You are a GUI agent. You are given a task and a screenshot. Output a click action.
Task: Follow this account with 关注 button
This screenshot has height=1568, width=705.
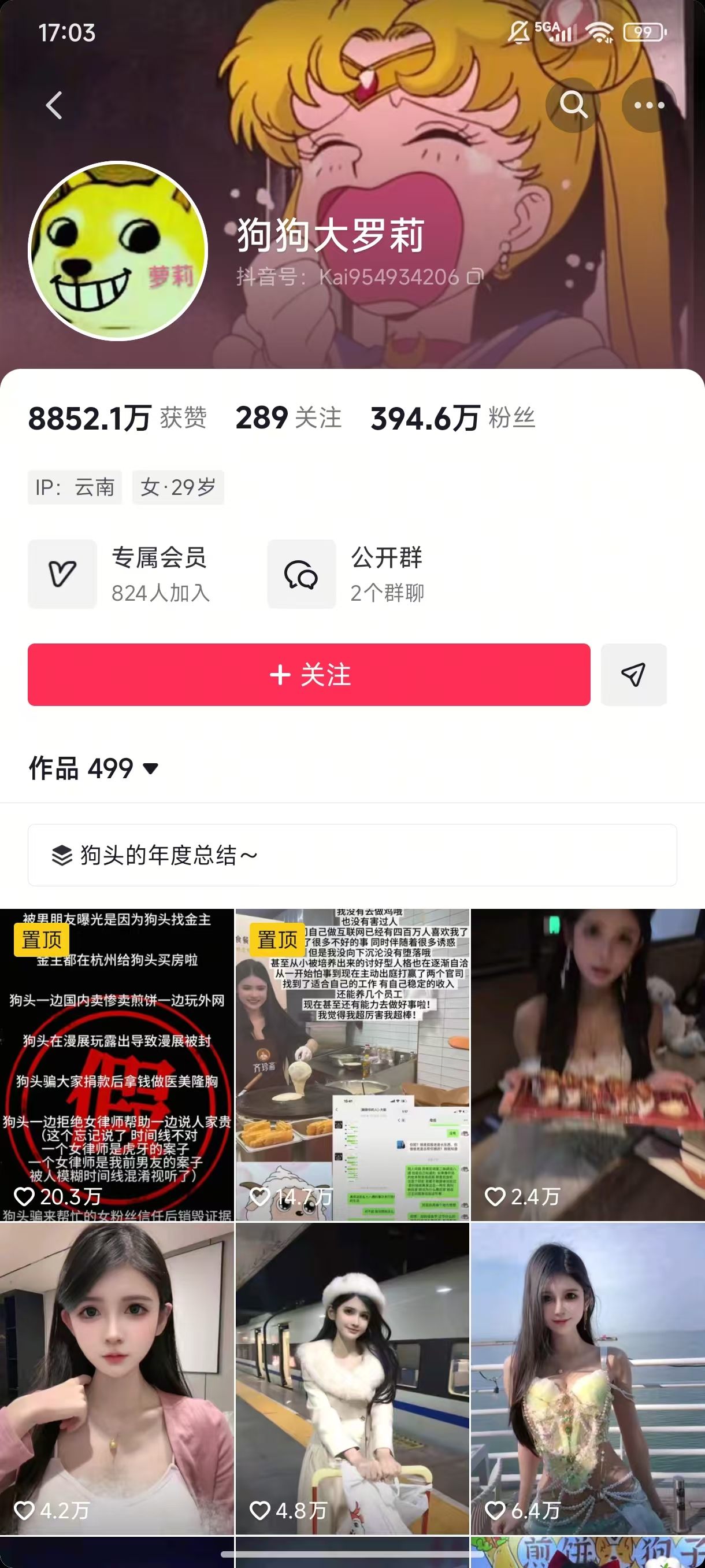coord(309,674)
